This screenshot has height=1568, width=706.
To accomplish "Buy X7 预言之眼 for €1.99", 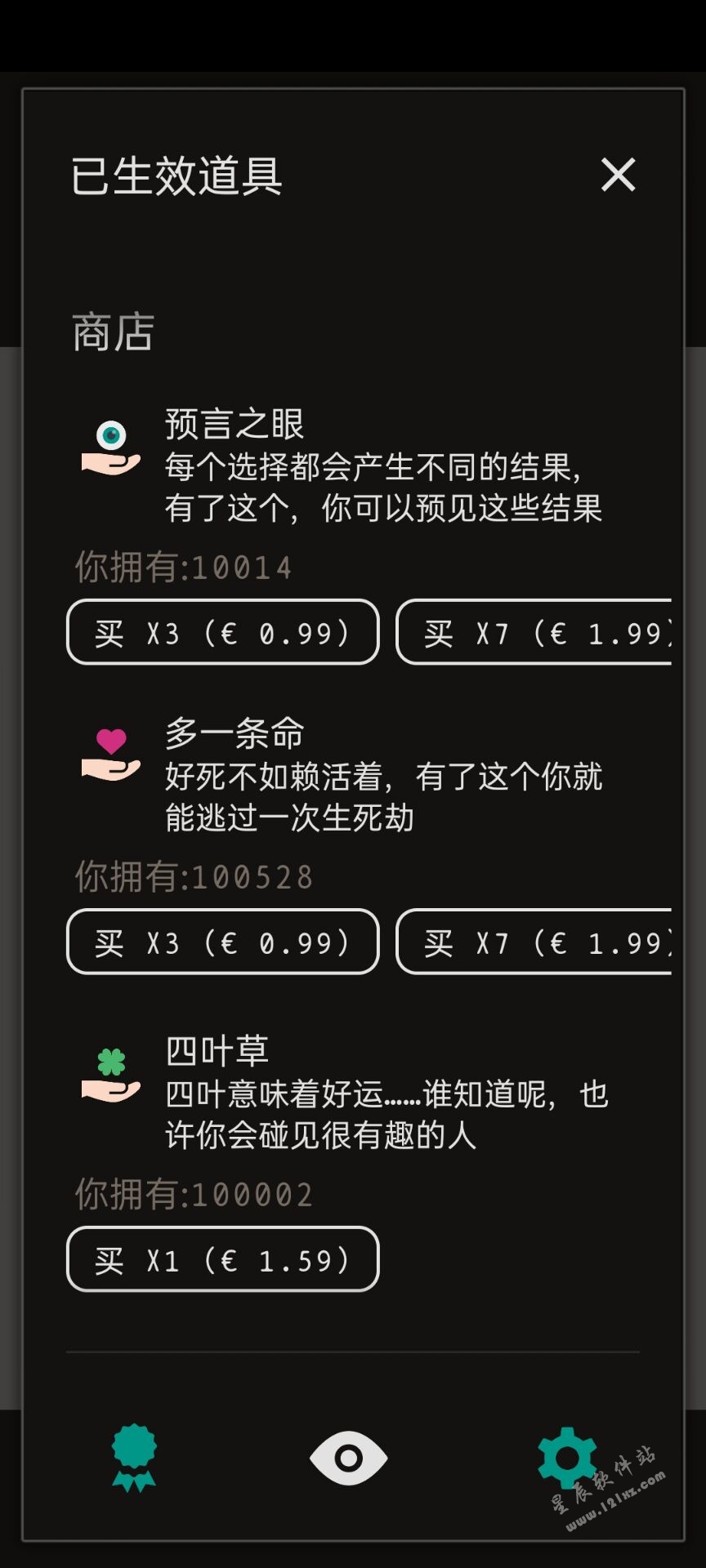I will tap(535, 633).
